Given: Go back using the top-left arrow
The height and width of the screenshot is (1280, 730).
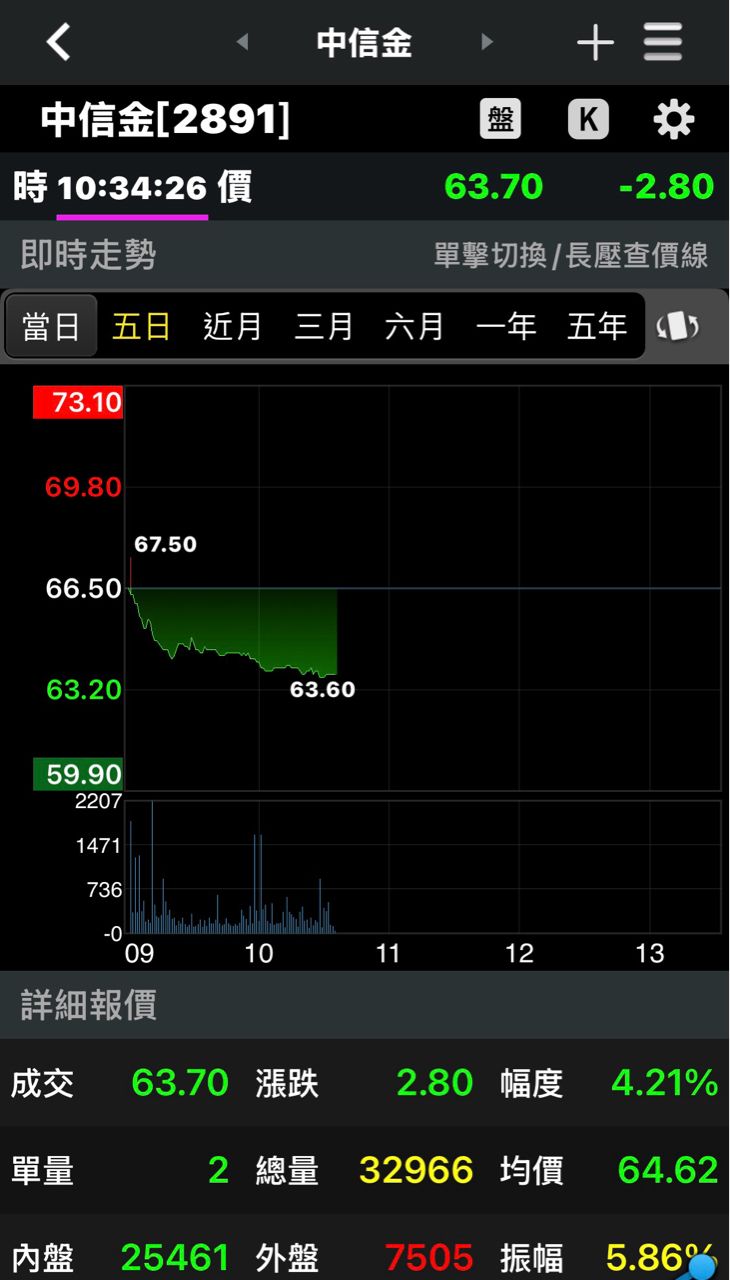Looking at the screenshot, I should [59, 42].
